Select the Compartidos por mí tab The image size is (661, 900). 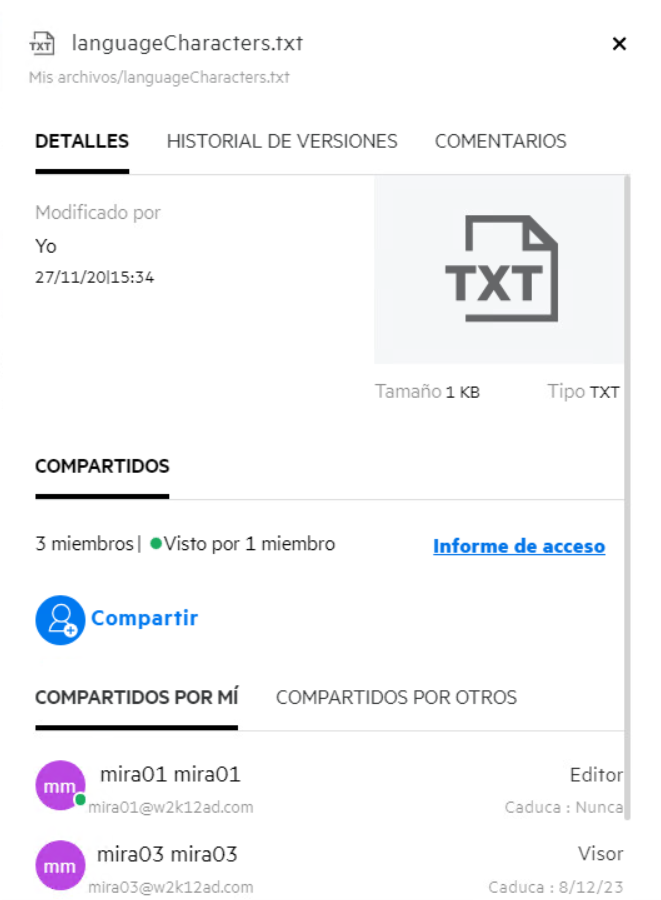coord(136,697)
